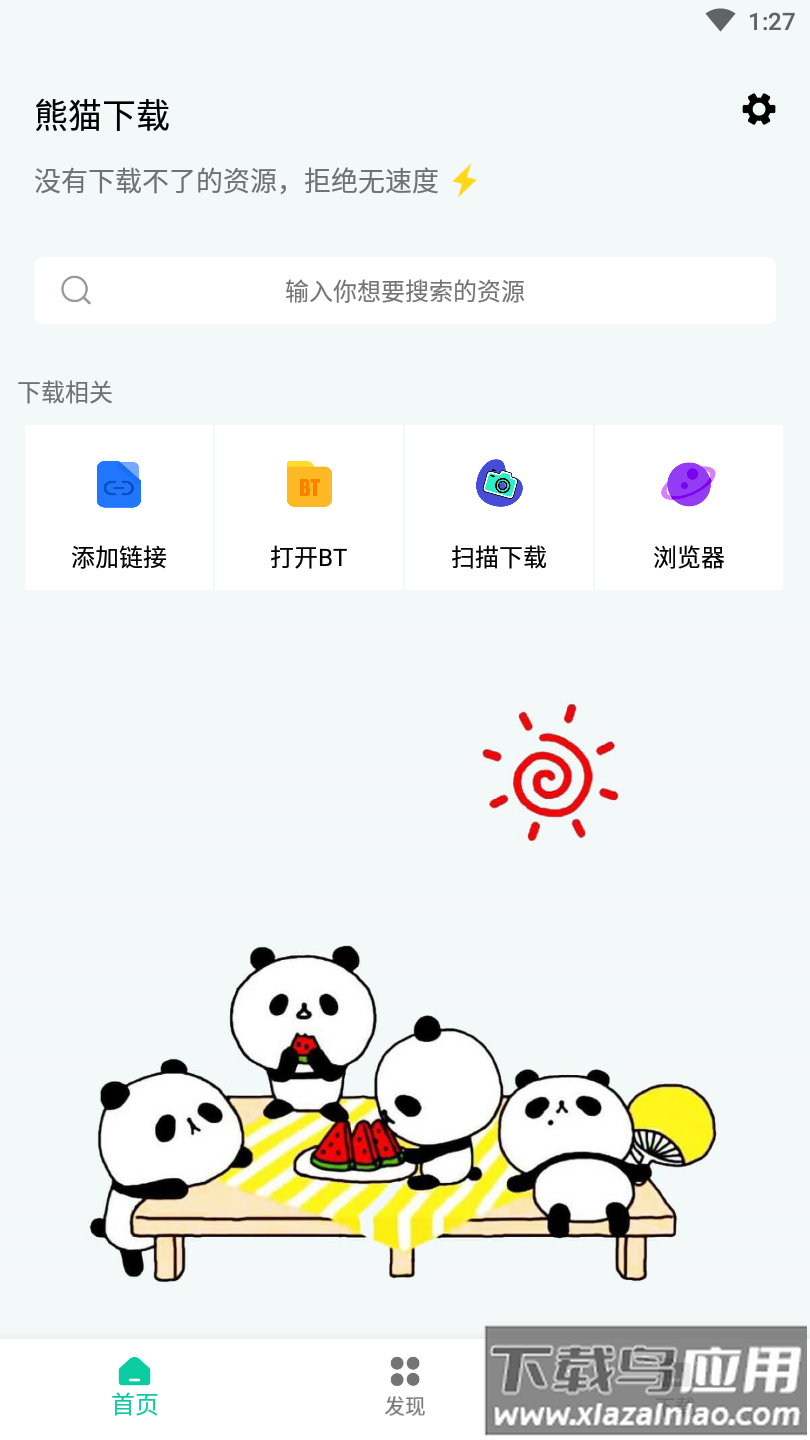The height and width of the screenshot is (1440, 810).
Task: Launch 扫描下载 scan download
Action: [499, 508]
